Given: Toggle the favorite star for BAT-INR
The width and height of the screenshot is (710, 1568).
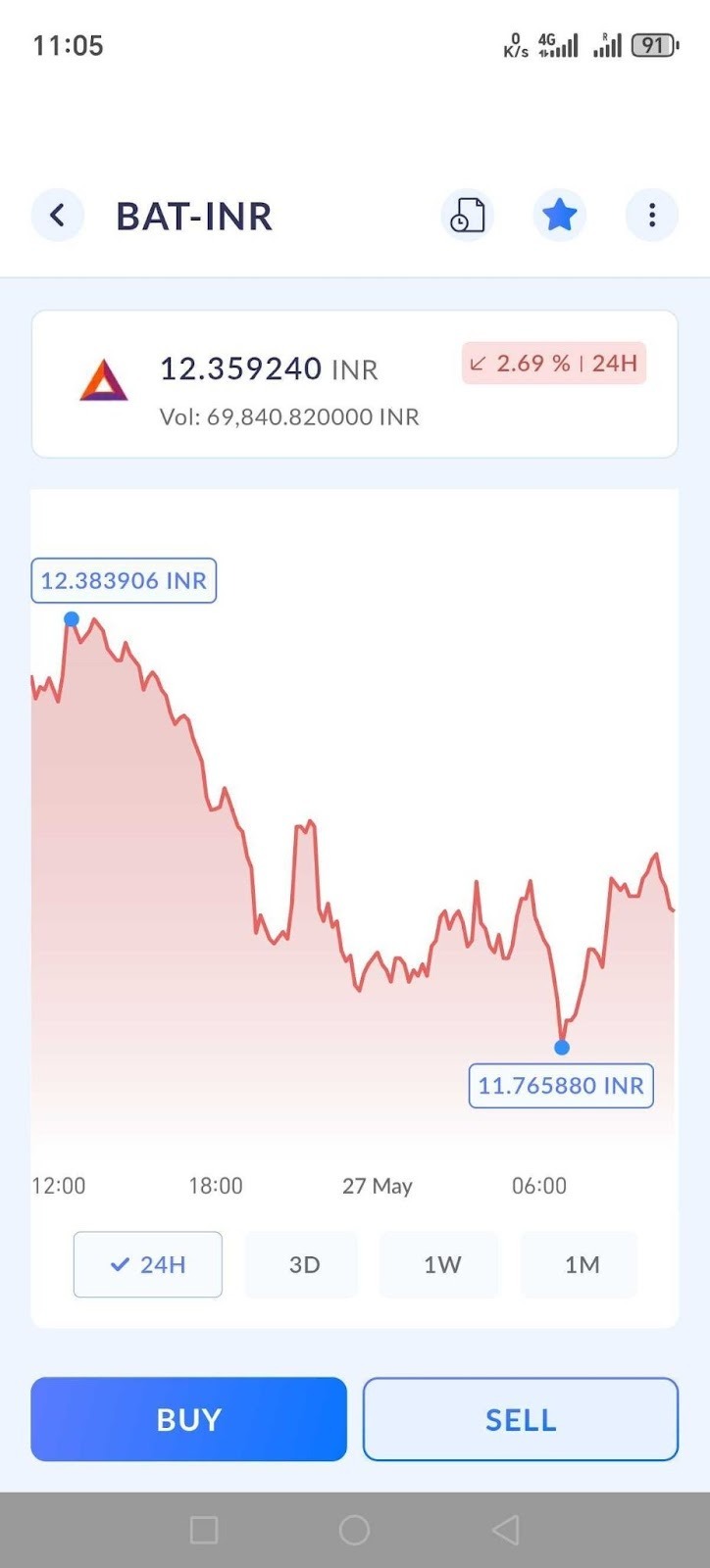Looking at the screenshot, I should [559, 216].
